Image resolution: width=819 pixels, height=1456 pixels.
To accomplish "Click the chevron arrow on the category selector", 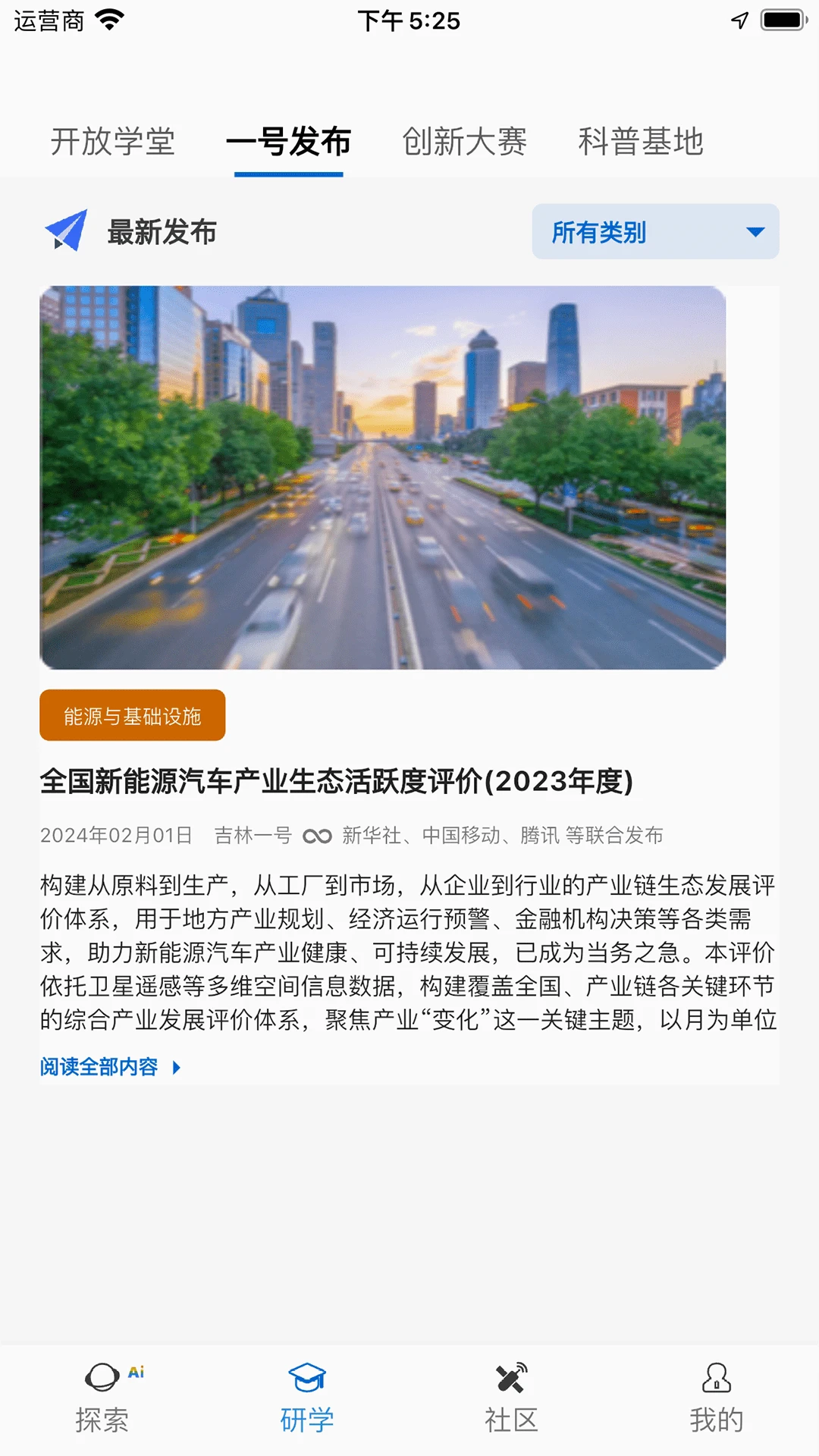I will pos(754,232).
